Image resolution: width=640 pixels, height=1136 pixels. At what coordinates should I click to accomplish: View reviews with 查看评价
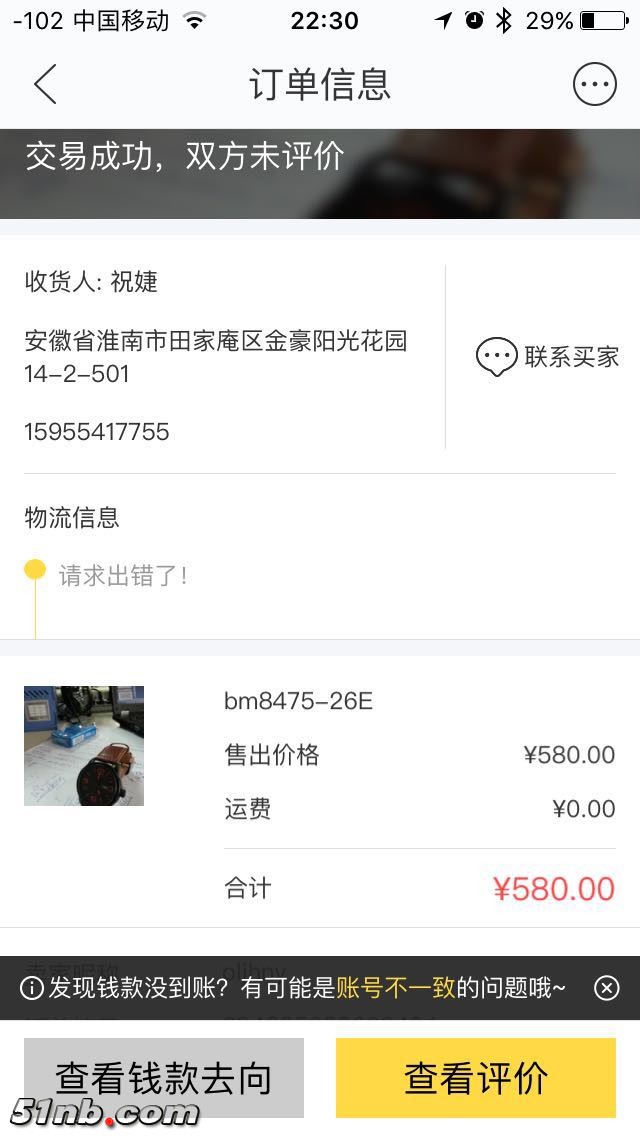(x=476, y=1078)
